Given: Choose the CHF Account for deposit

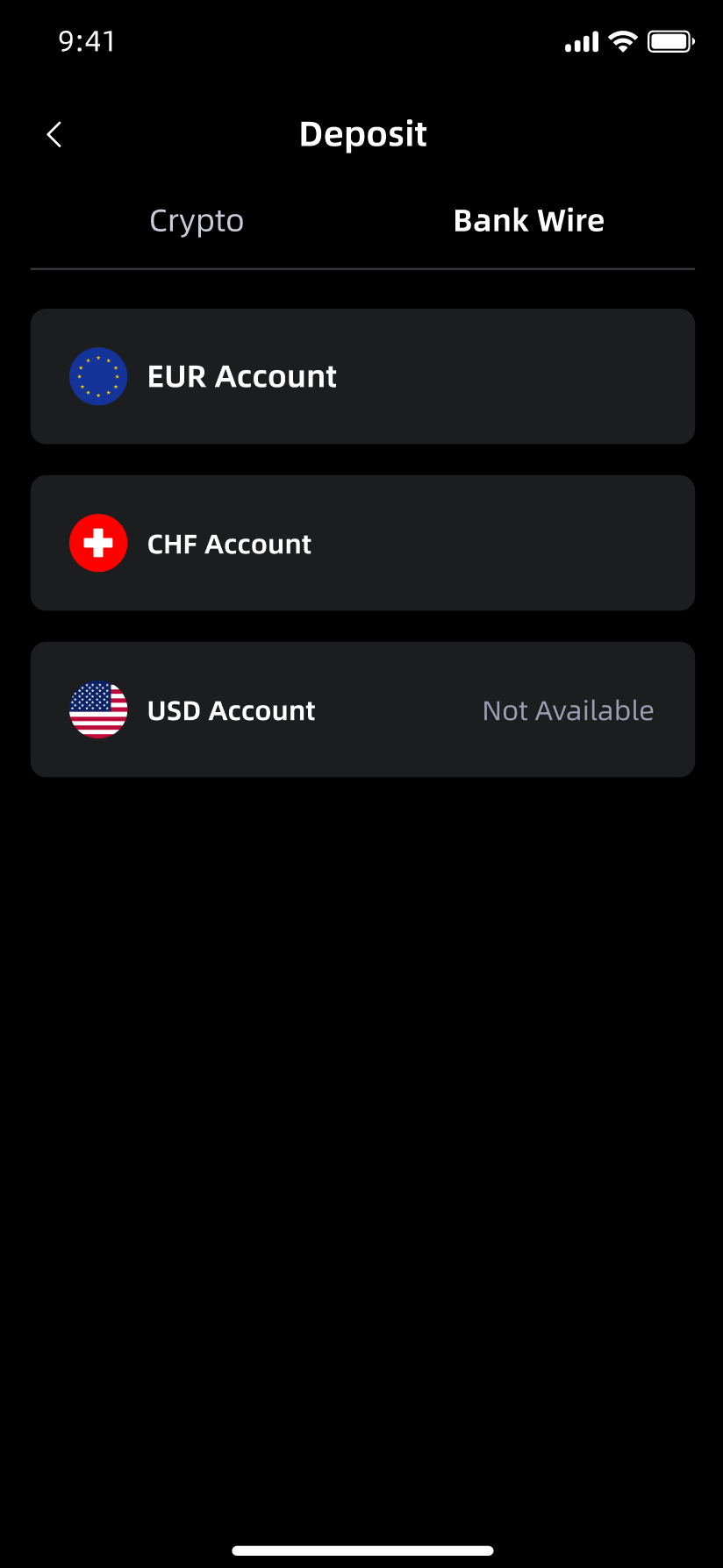Looking at the screenshot, I should [362, 543].
